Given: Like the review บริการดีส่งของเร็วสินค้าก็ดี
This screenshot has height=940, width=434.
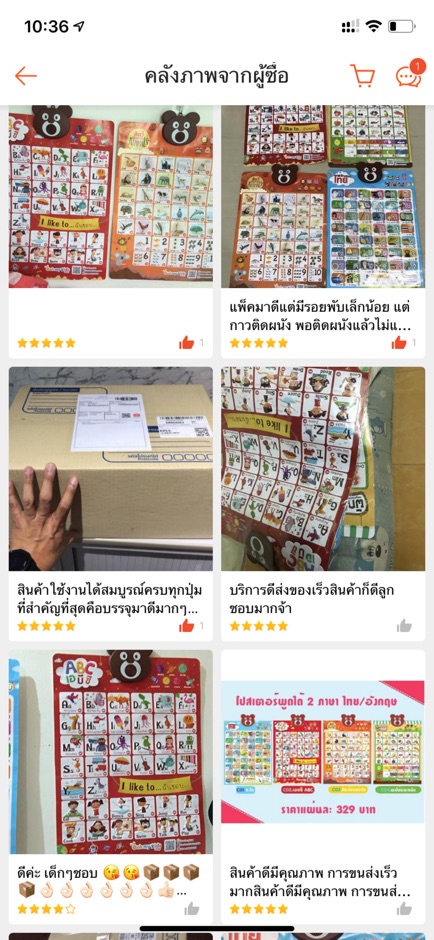Looking at the screenshot, I should [x=404, y=626].
